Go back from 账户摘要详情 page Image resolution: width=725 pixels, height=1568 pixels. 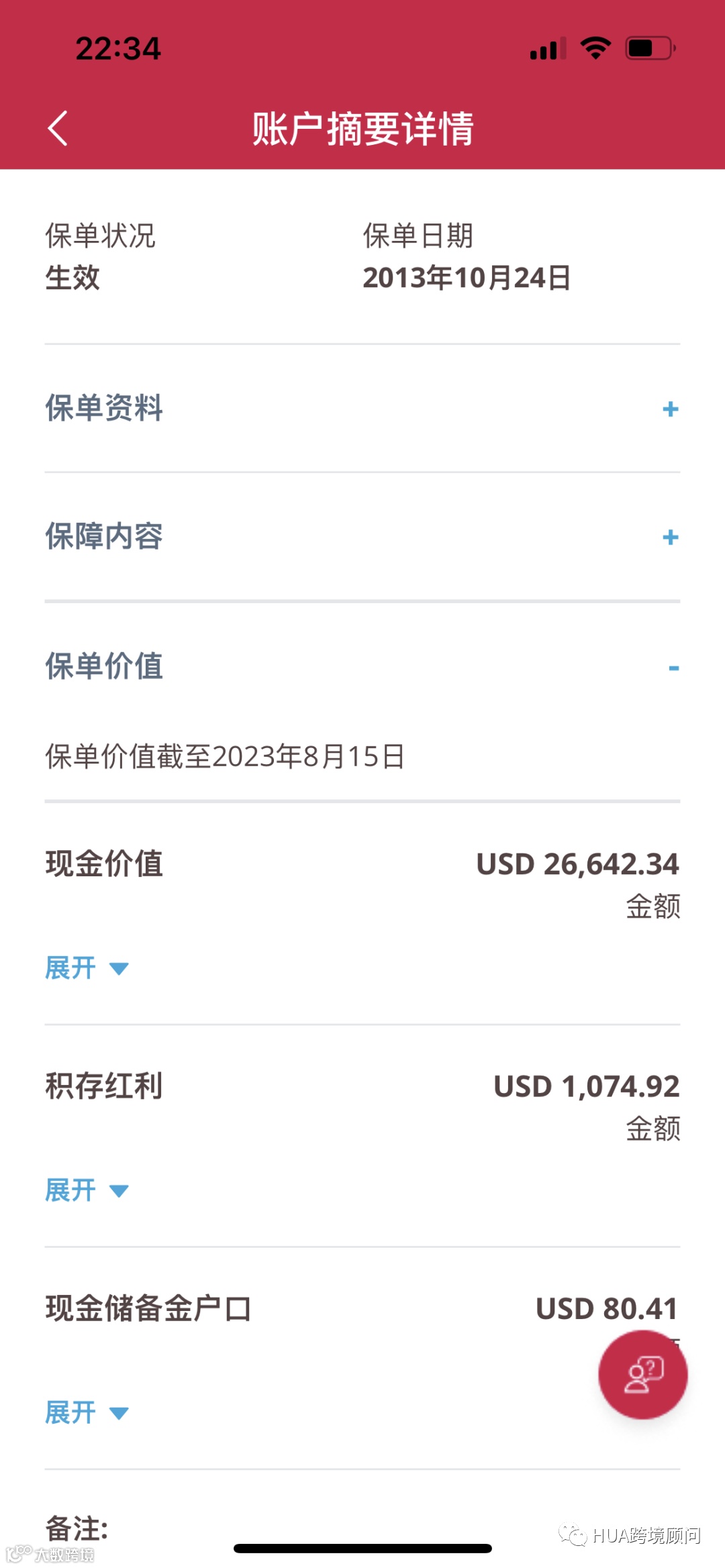tap(58, 128)
